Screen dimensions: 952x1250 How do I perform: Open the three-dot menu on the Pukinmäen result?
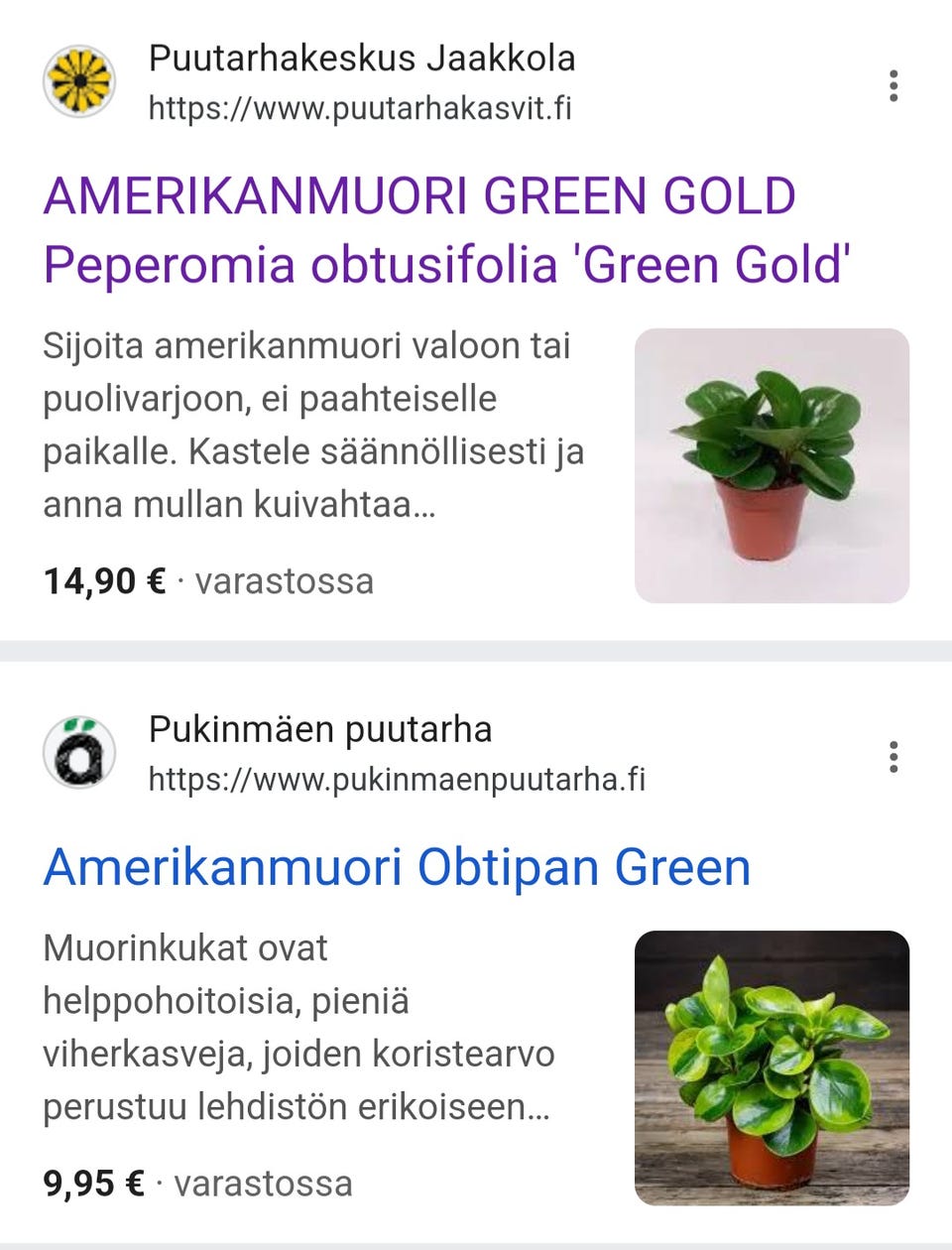point(895,756)
